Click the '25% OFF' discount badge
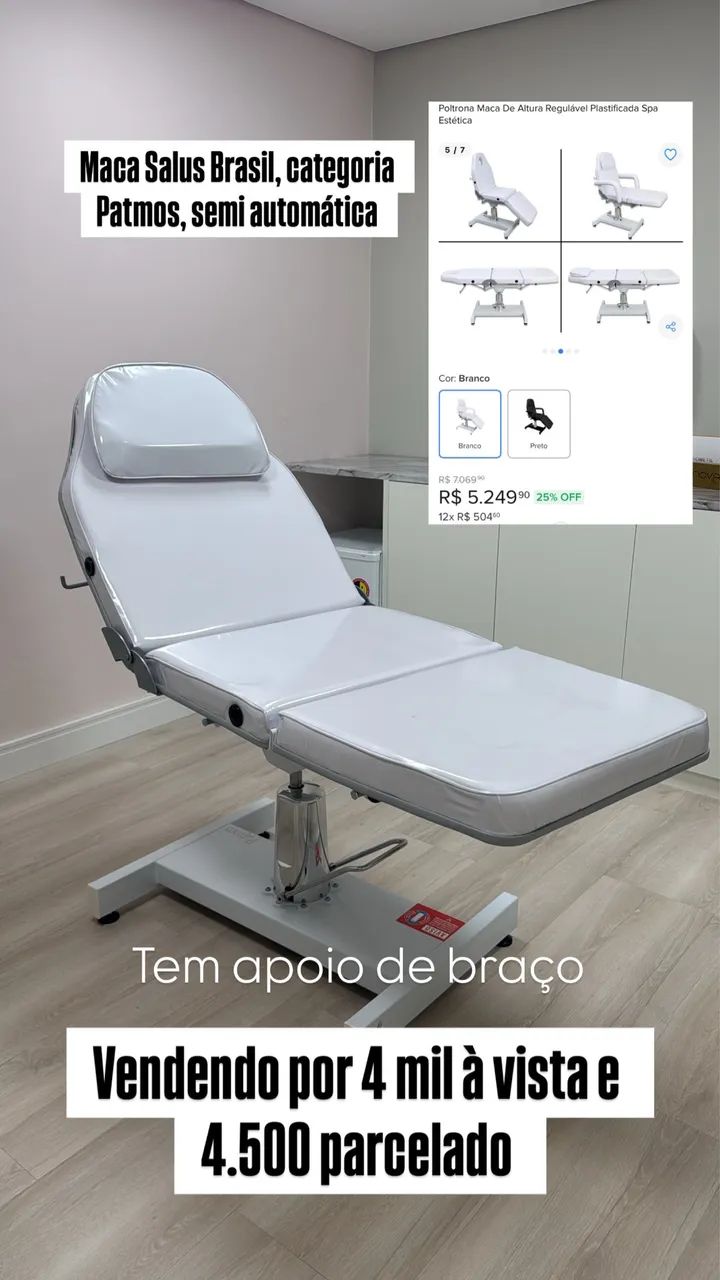The image size is (720, 1280). [x=559, y=497]
